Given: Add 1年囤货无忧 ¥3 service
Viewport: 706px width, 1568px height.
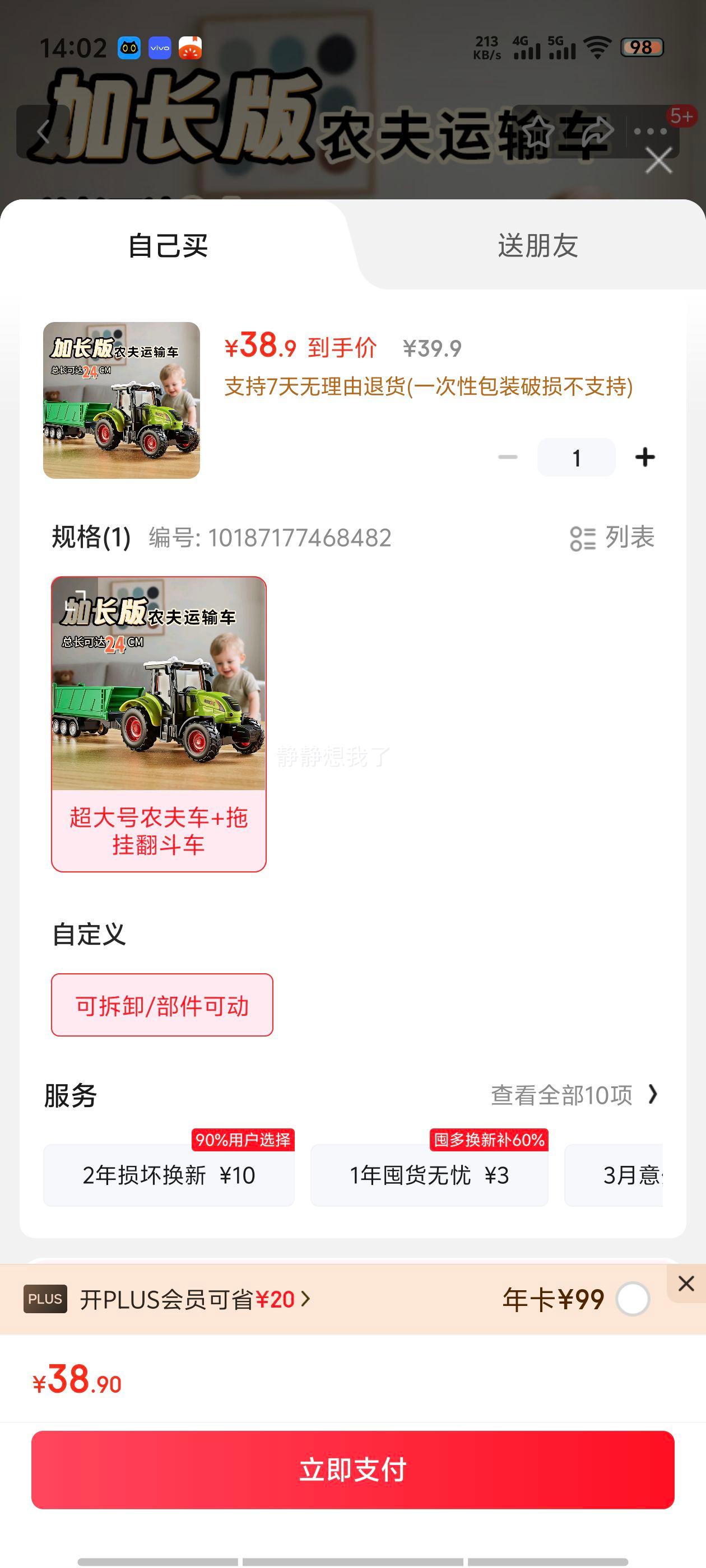Looking at the screenshot, I should (x=429, y=1175).
